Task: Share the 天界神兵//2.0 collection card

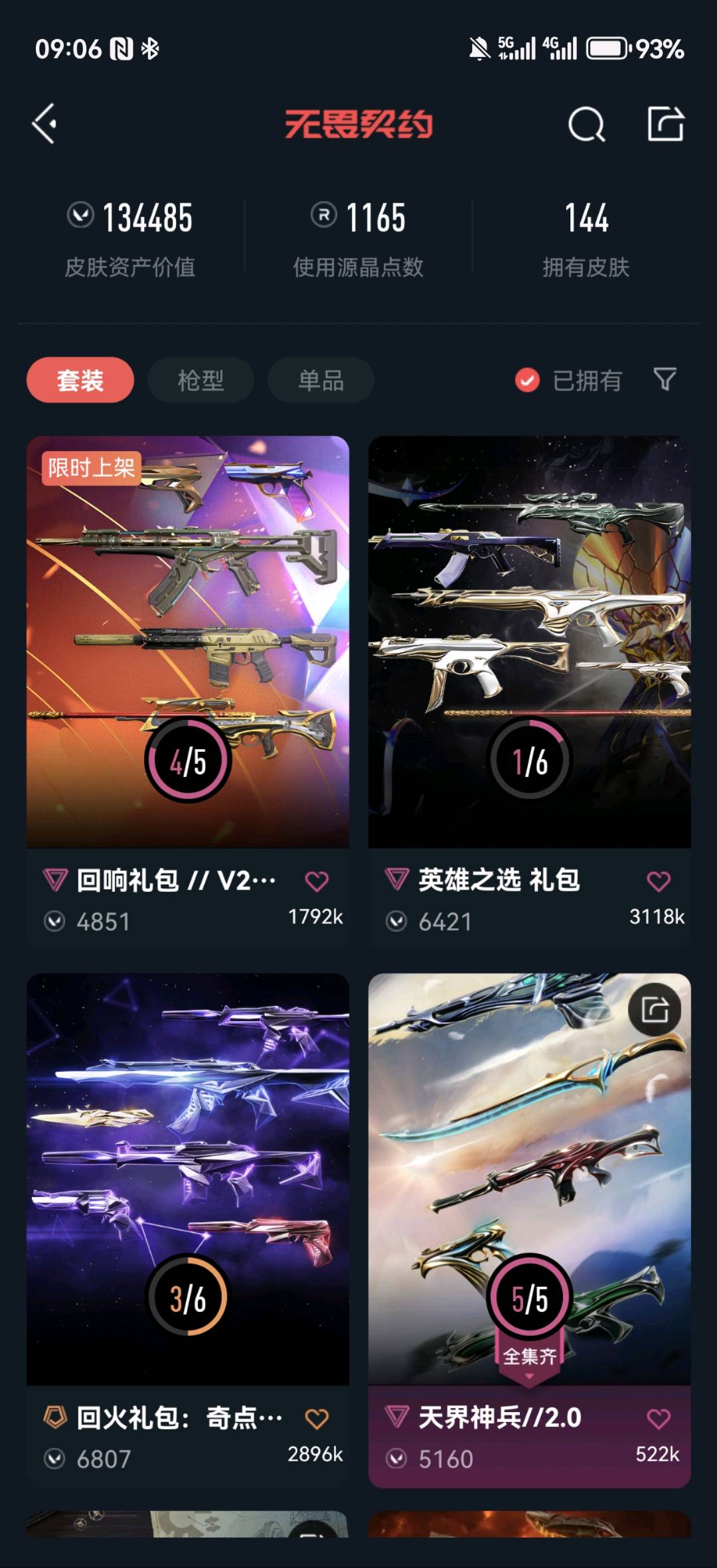Action: coord(655,1009)
